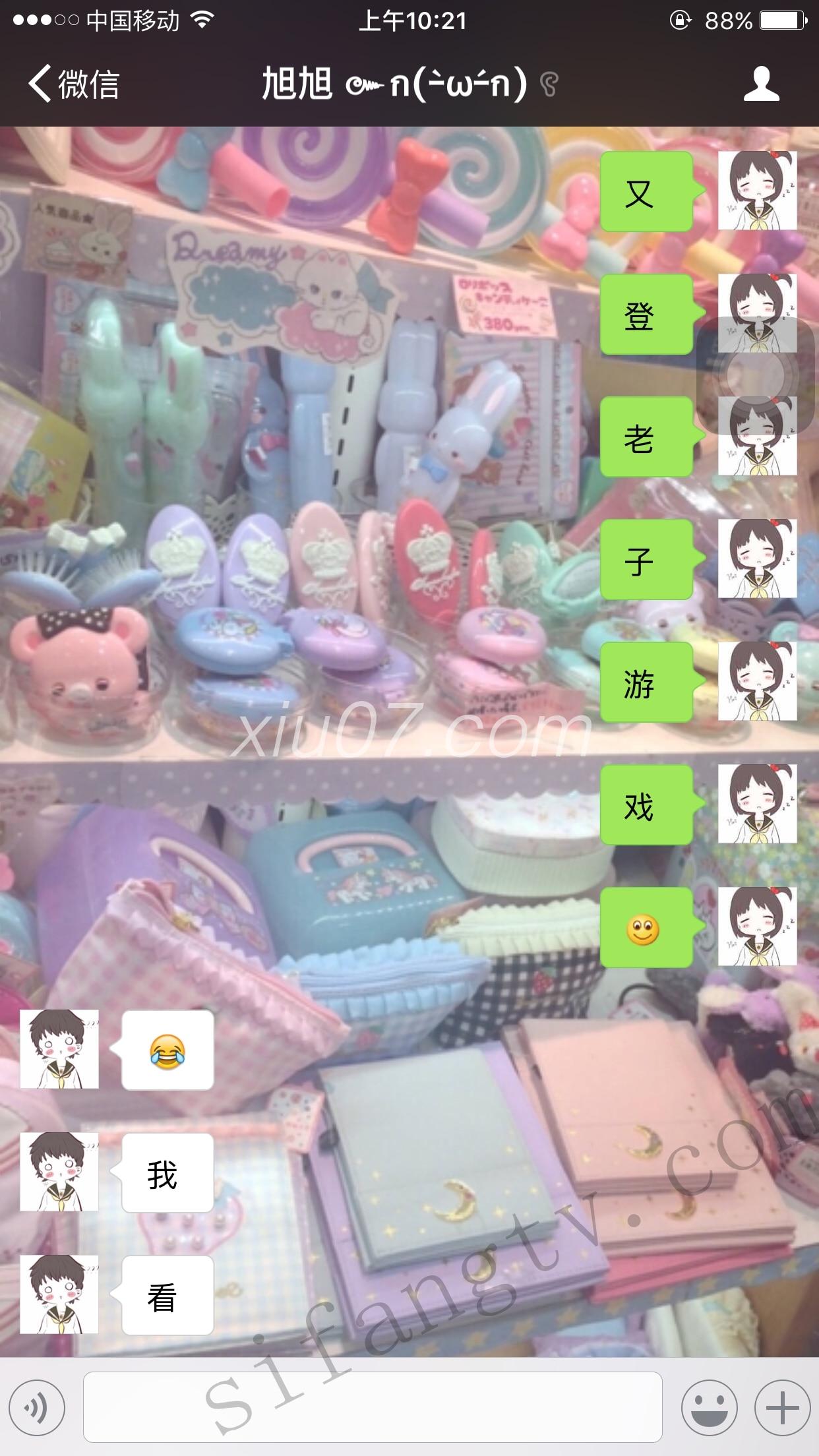Open the plus attachments menu

[x=782, y=1408]
